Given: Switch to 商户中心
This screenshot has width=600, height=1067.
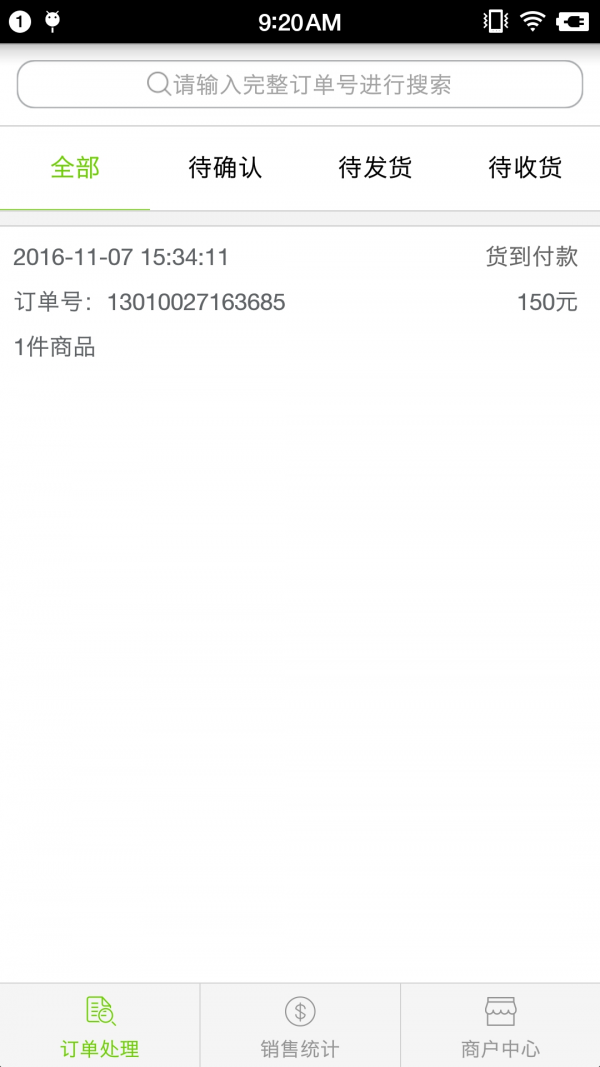Looking at the screenshot, I should (x=500, y=1026).
